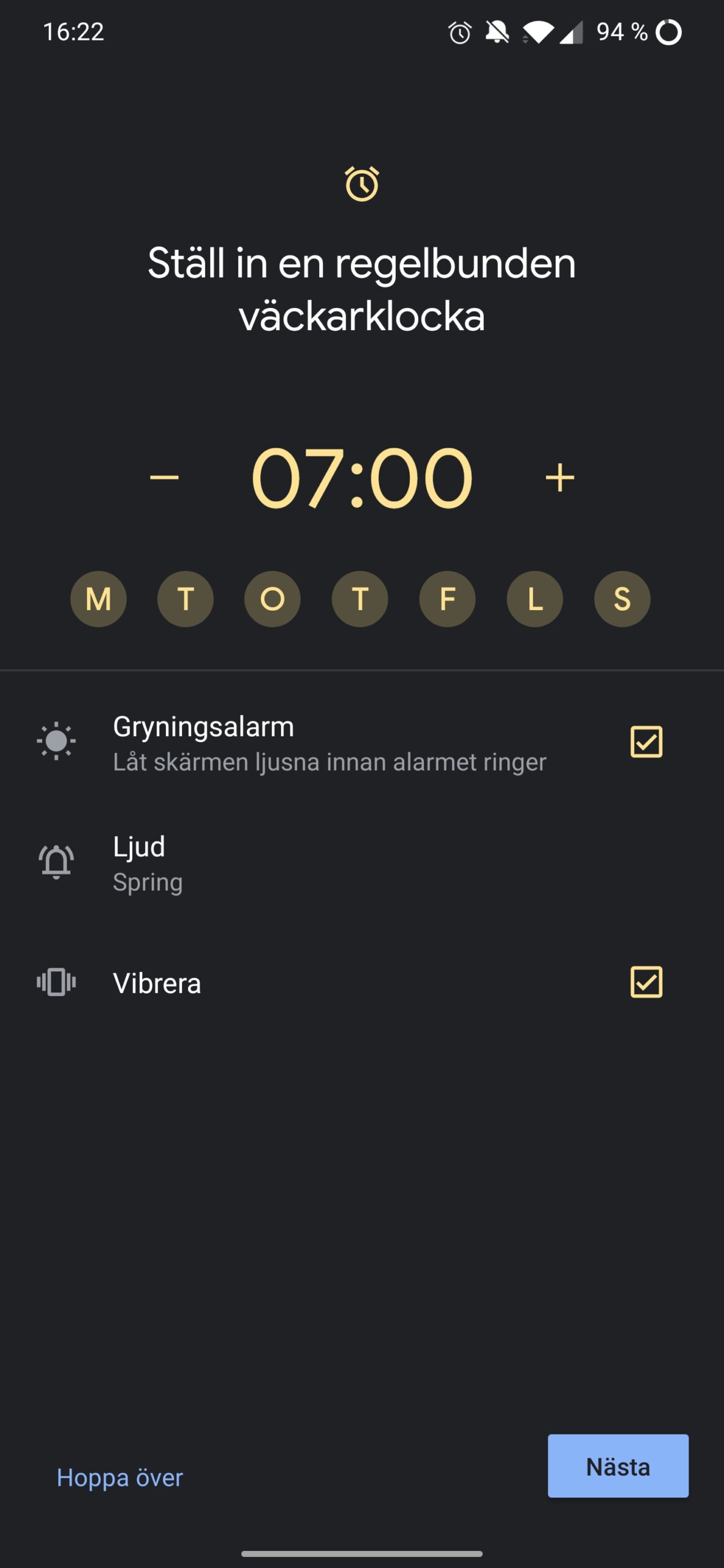Toggle the Monday (M) day chip
Image resolution: width=724 pixels, height=1568 pixels.
click(99, 598)
